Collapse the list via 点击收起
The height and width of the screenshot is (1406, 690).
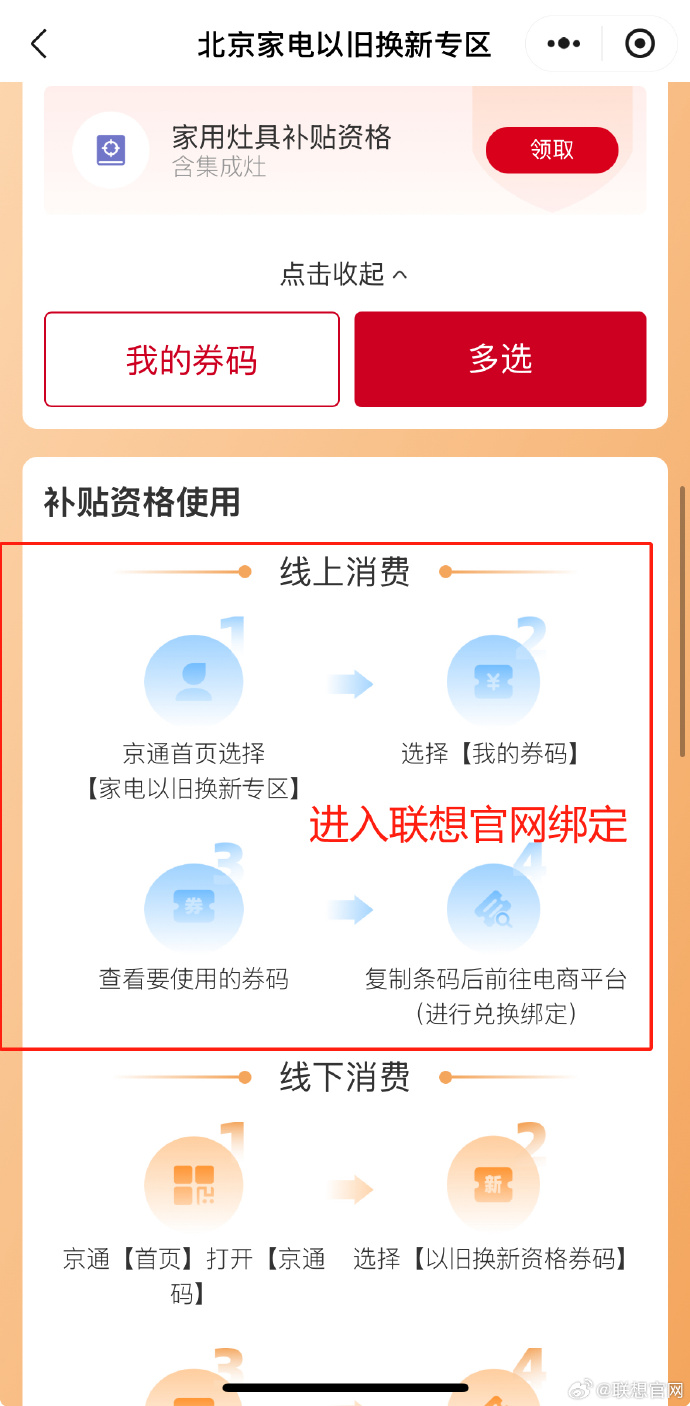coord(344,274)
